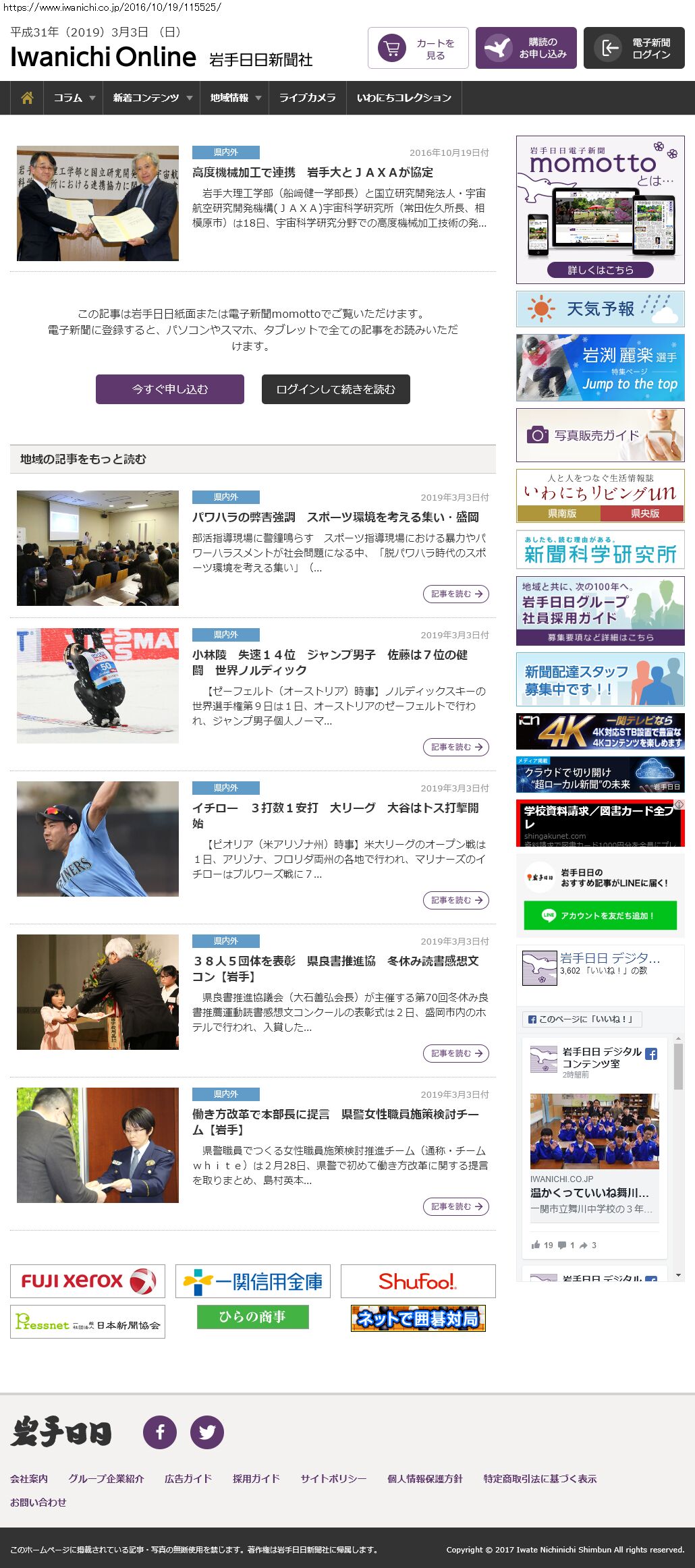
Task: Open 購読のお申し込み button
Action: click(x=526, y=49)
